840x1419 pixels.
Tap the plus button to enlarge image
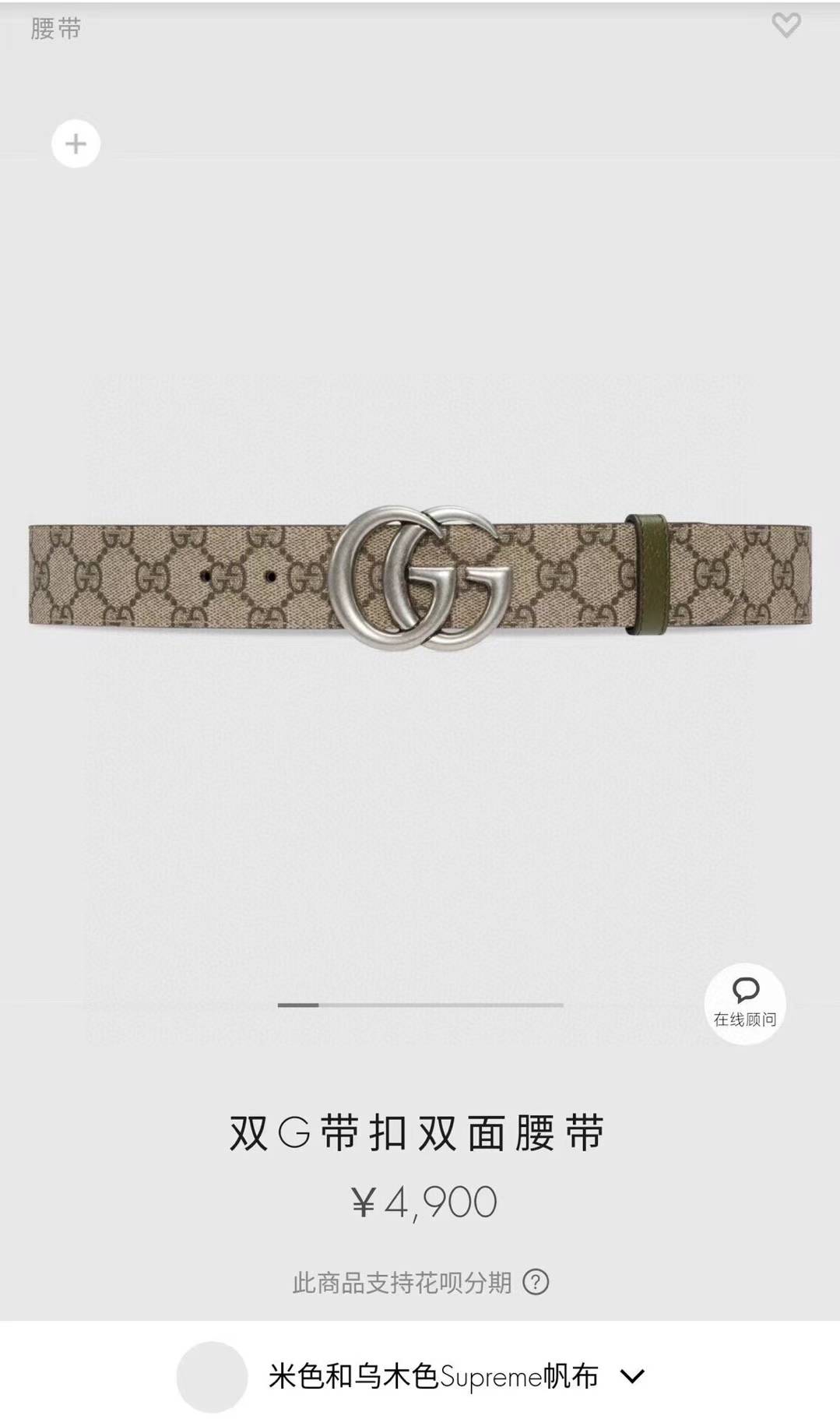(x=76, y=144)
